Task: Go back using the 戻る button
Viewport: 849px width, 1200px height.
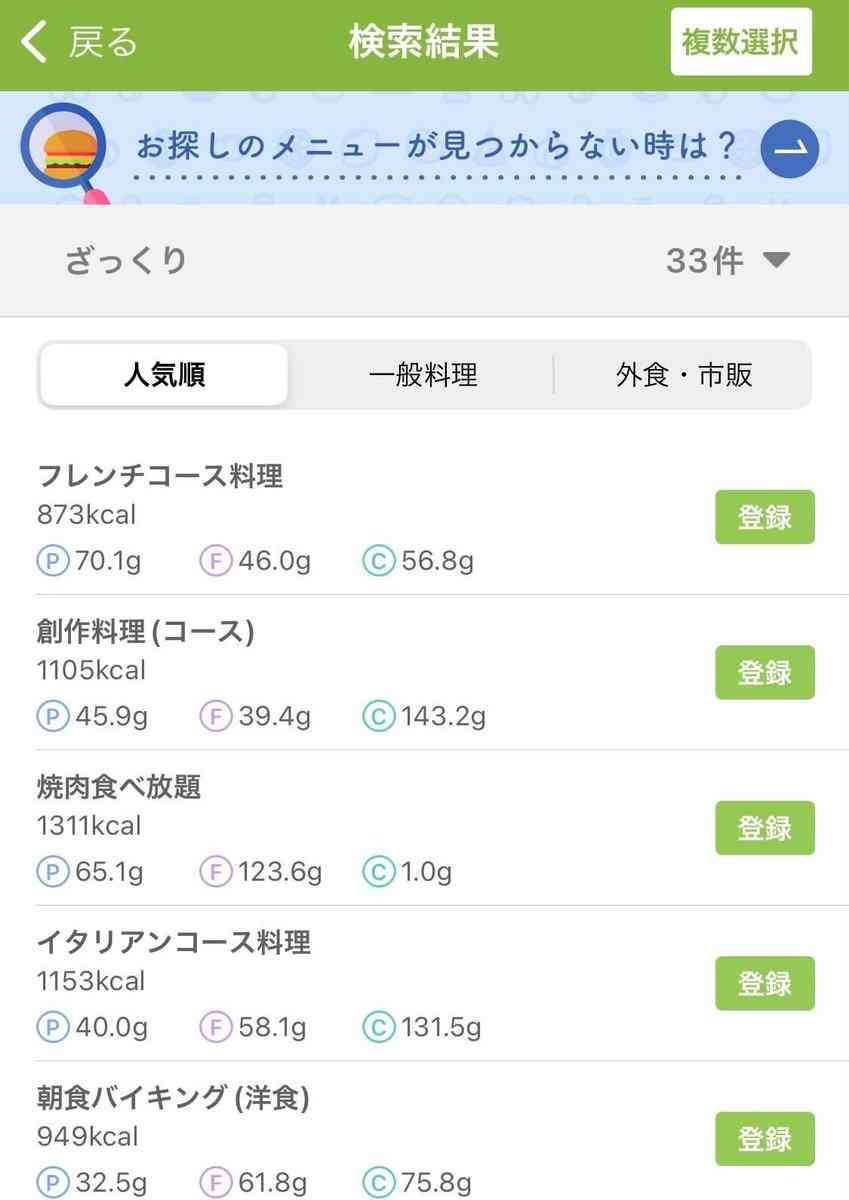Action: point(80,43)
